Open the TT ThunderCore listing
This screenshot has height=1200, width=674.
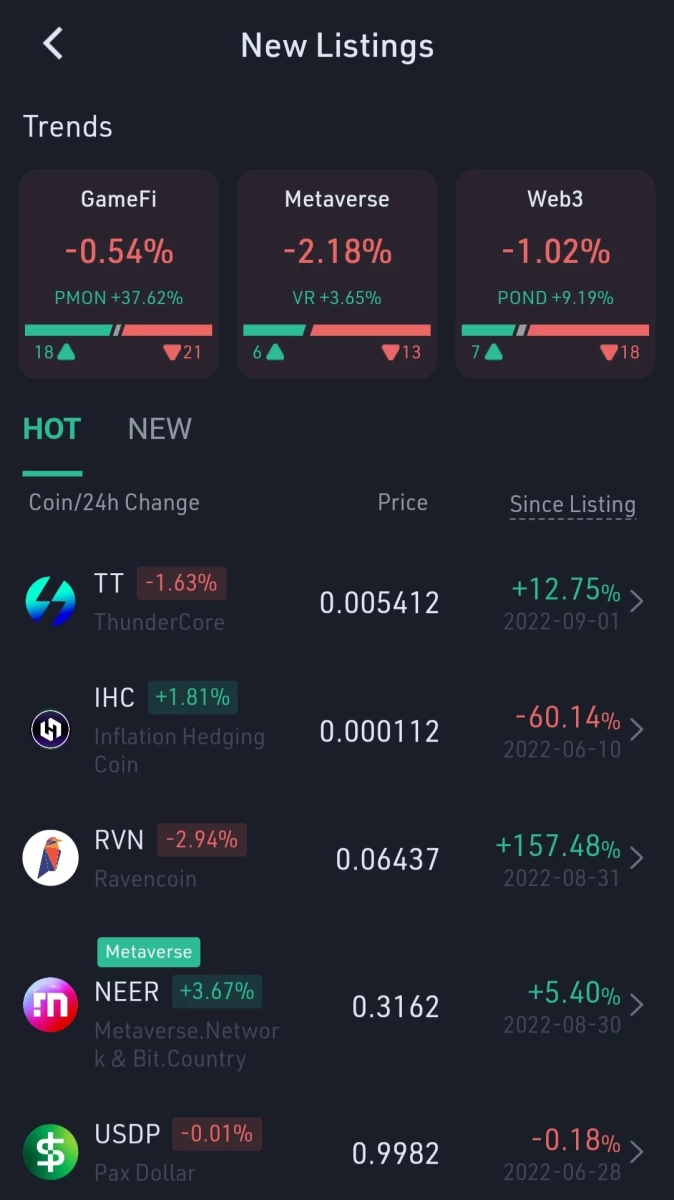point(337,602)
